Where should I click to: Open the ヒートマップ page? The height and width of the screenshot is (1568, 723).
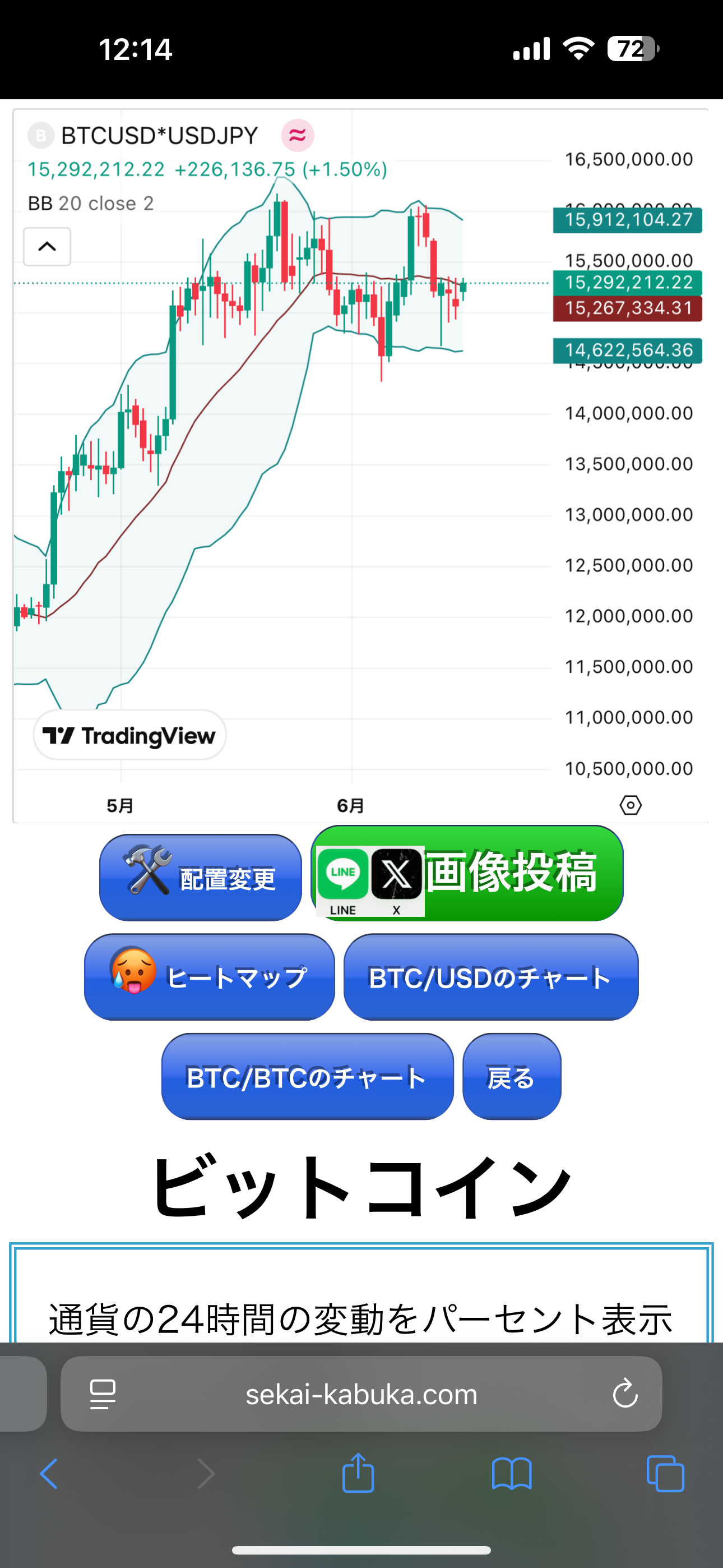click(210, 977)
